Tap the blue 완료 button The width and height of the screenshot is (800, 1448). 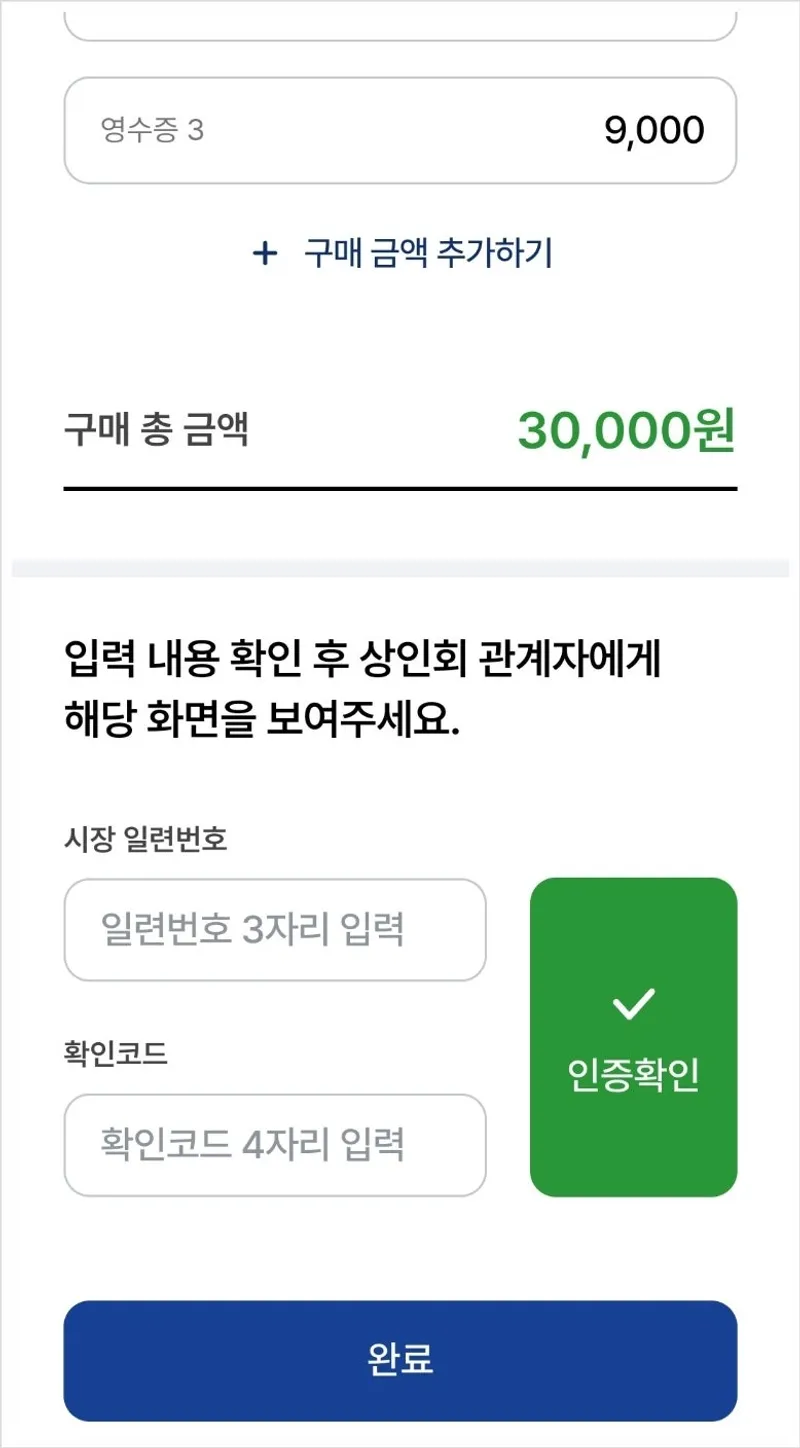pos(400,1360)
